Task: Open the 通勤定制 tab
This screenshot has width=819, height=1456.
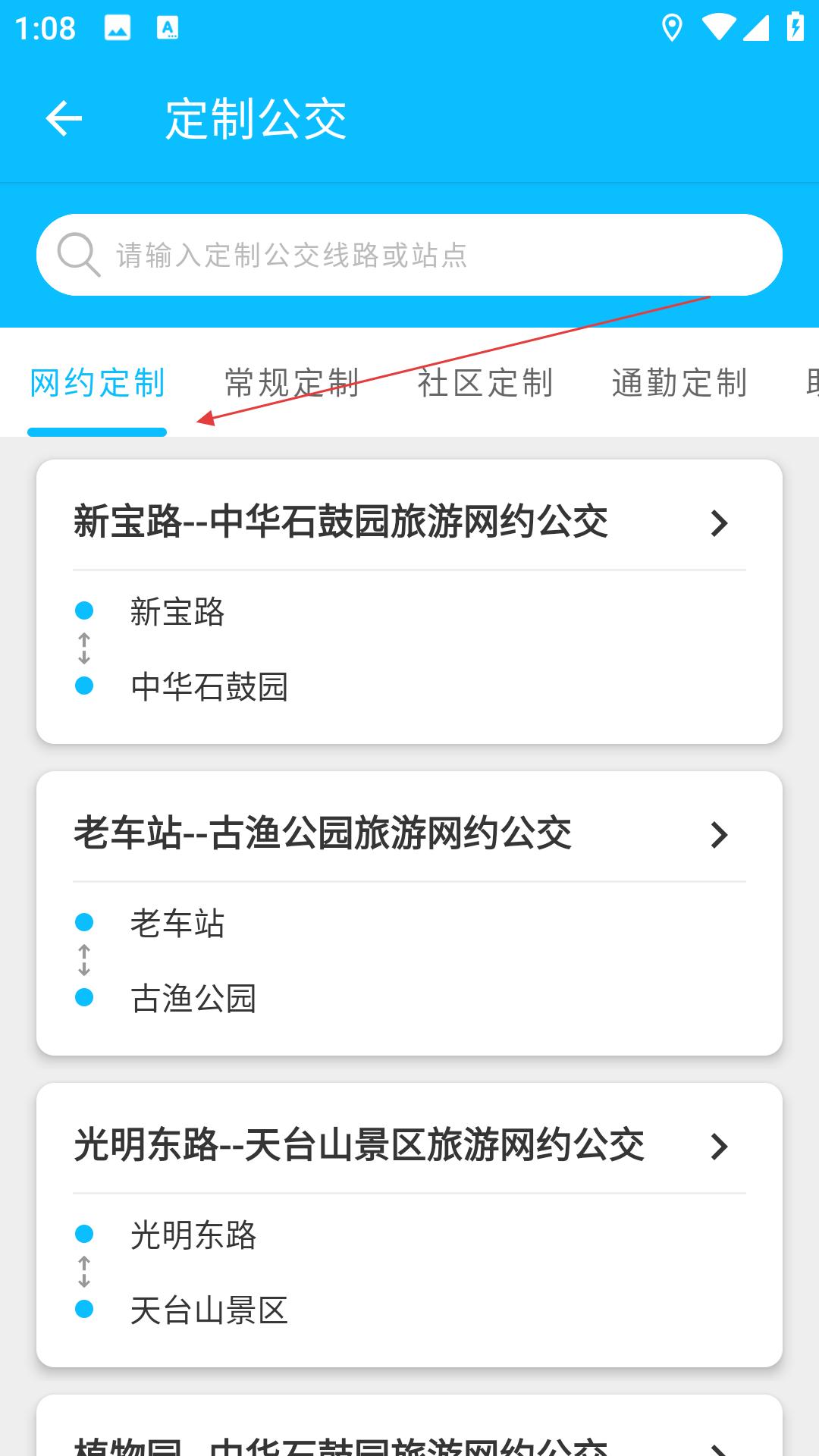Action: (x=680, y=383)
